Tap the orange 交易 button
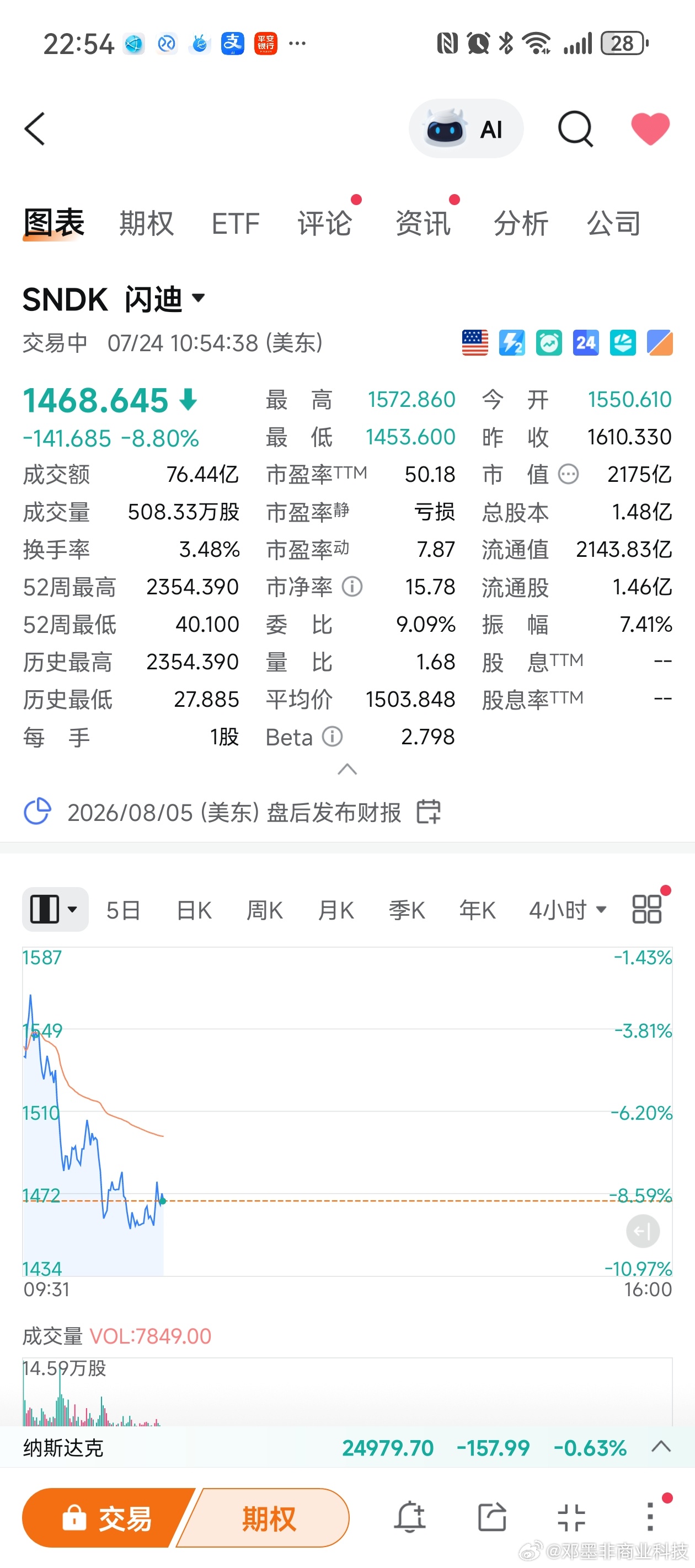The height and width of the screenshot is (1568, 695). click(107, 1518)
